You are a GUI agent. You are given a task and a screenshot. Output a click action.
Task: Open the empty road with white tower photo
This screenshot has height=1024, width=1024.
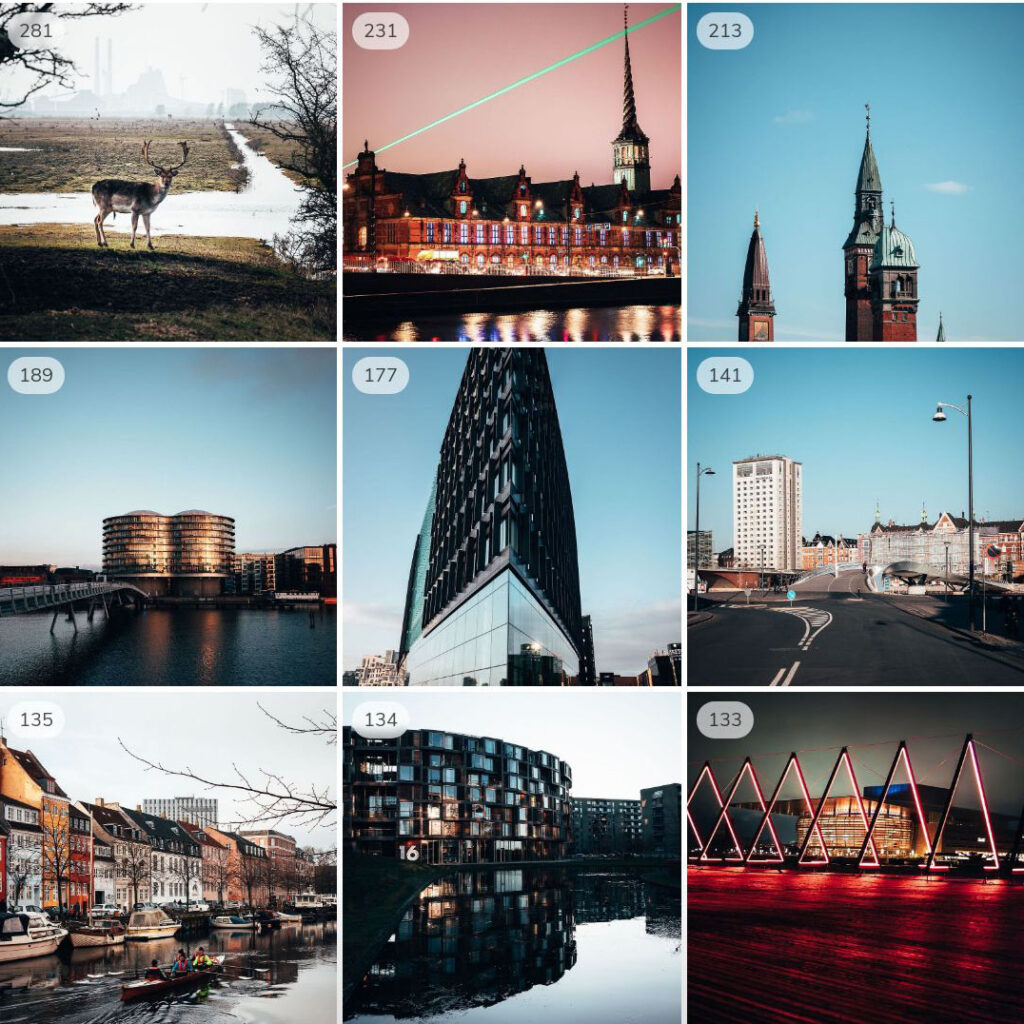point(855,516)
